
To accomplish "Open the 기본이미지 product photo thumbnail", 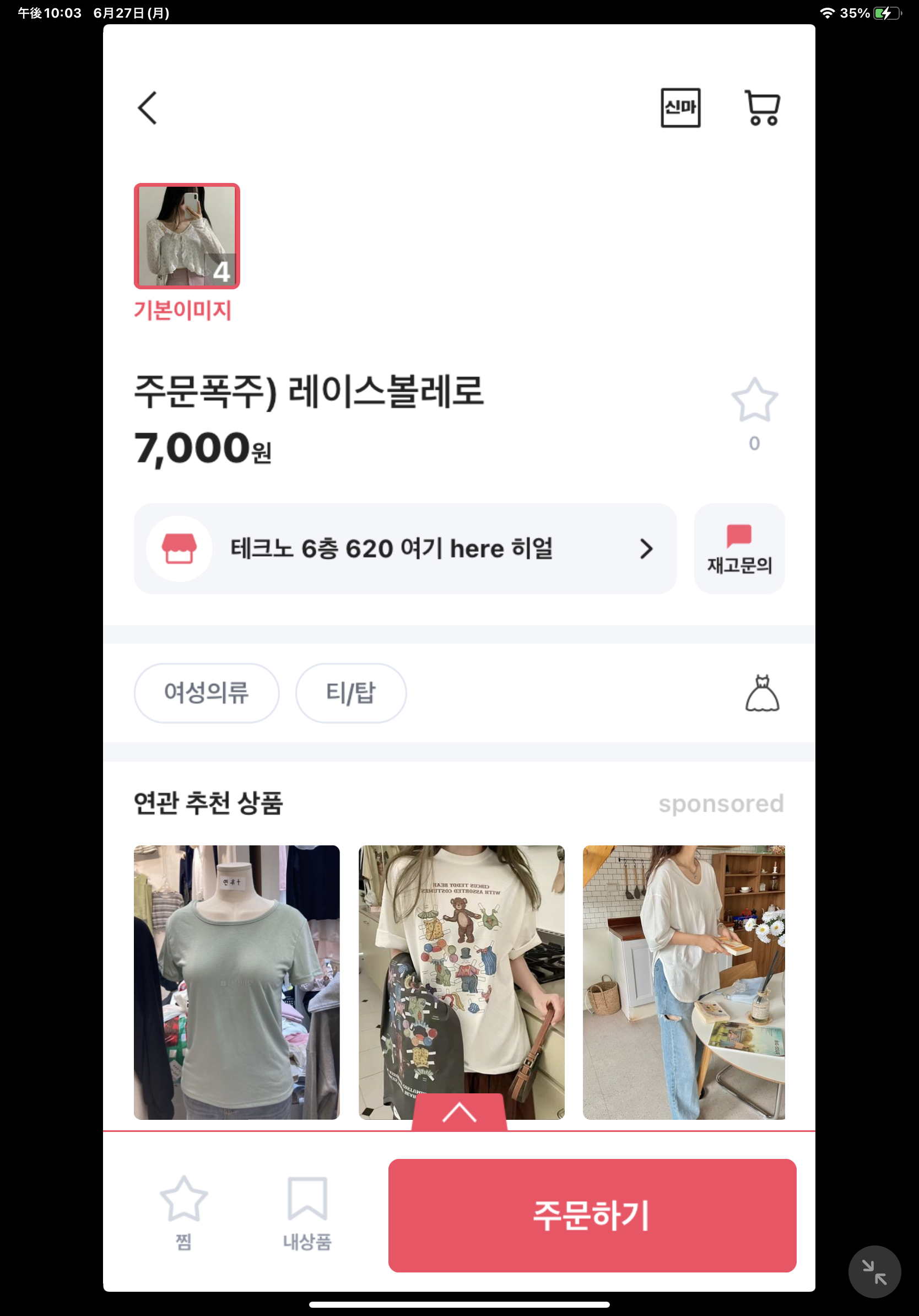I will (x=187, y=236).
